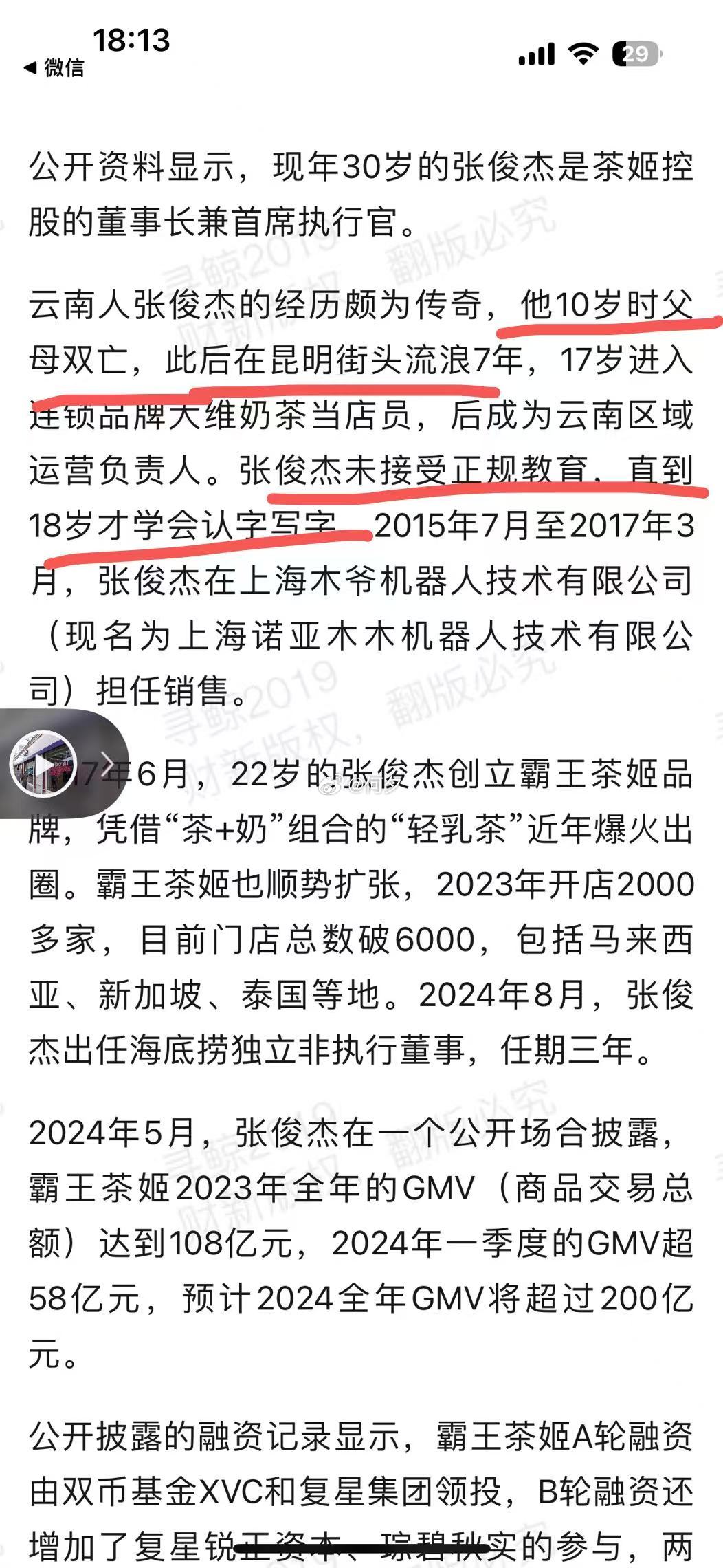Open the floating video thumbnail
The height and width of the screenshot is (1568, 723).
[x=43, y=764]
